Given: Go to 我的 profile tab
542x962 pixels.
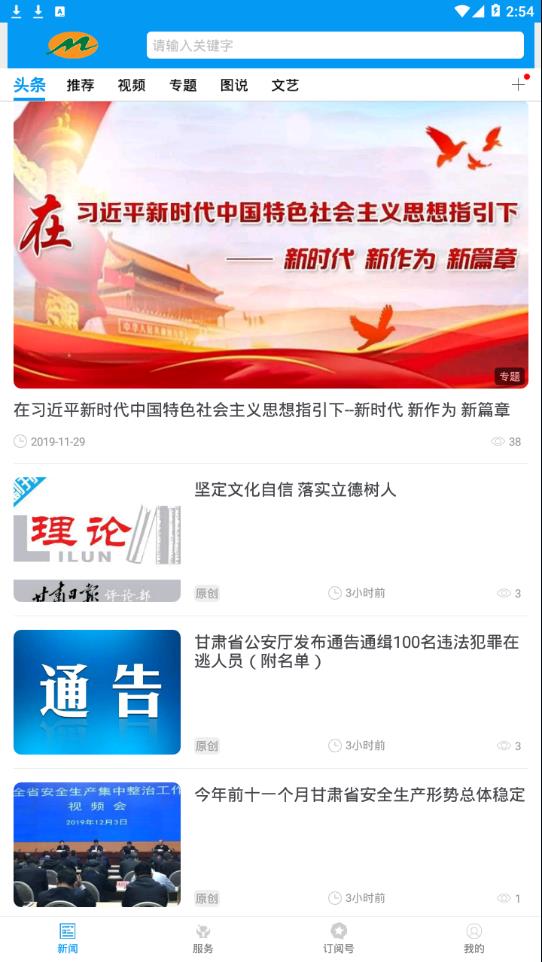Looking at the screenshot, I should click(474, 939).
